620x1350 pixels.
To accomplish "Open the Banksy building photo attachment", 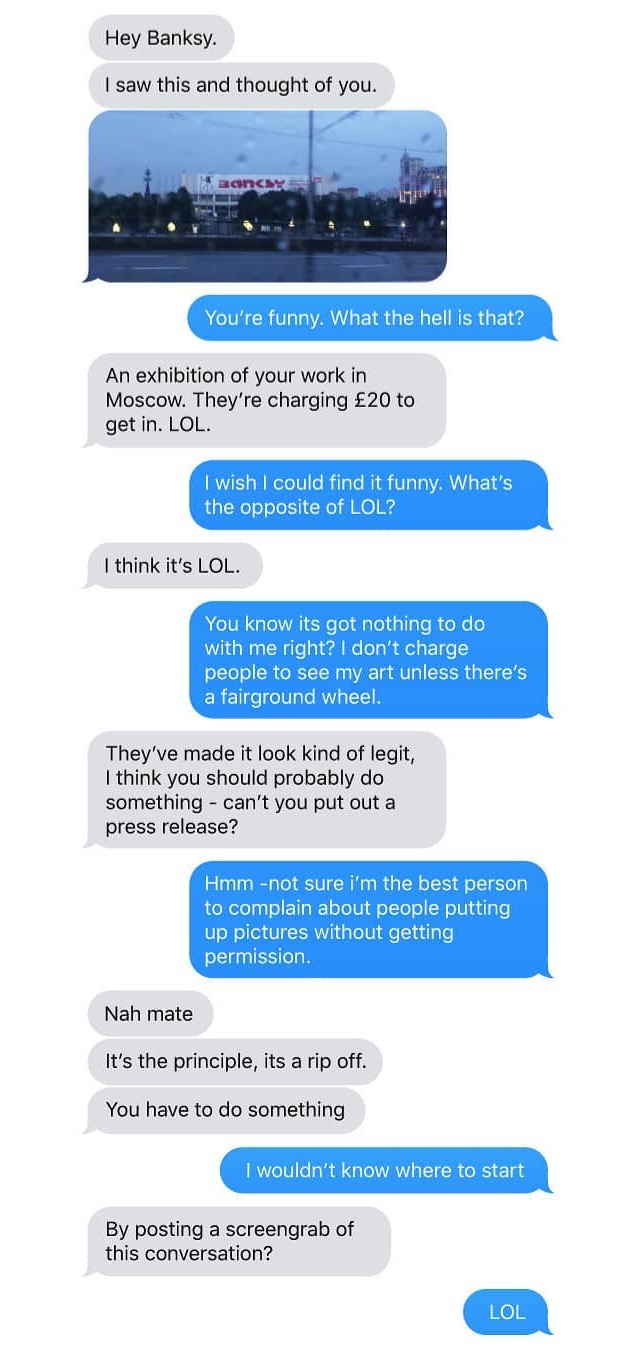I will tap(267, 196).
